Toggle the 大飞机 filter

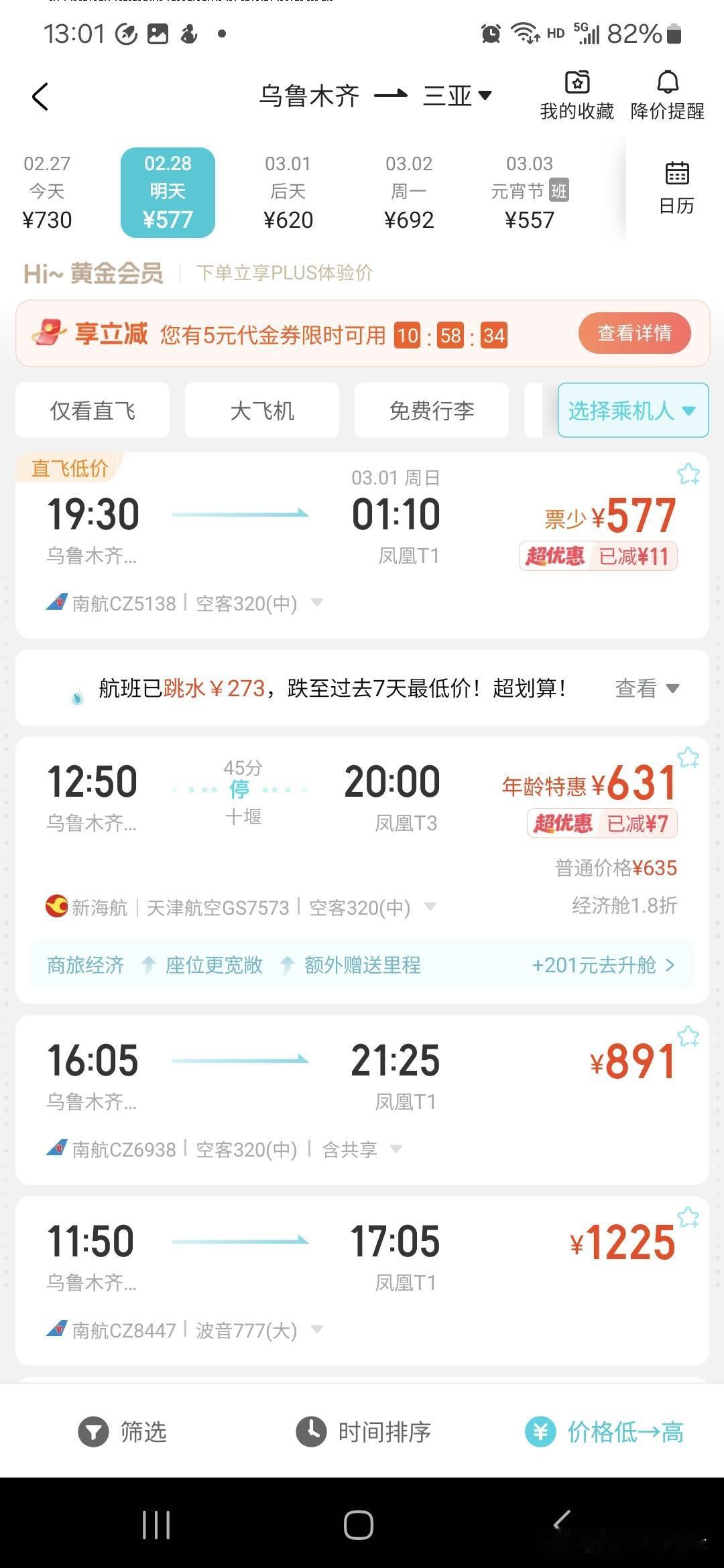tap(261, 410)
